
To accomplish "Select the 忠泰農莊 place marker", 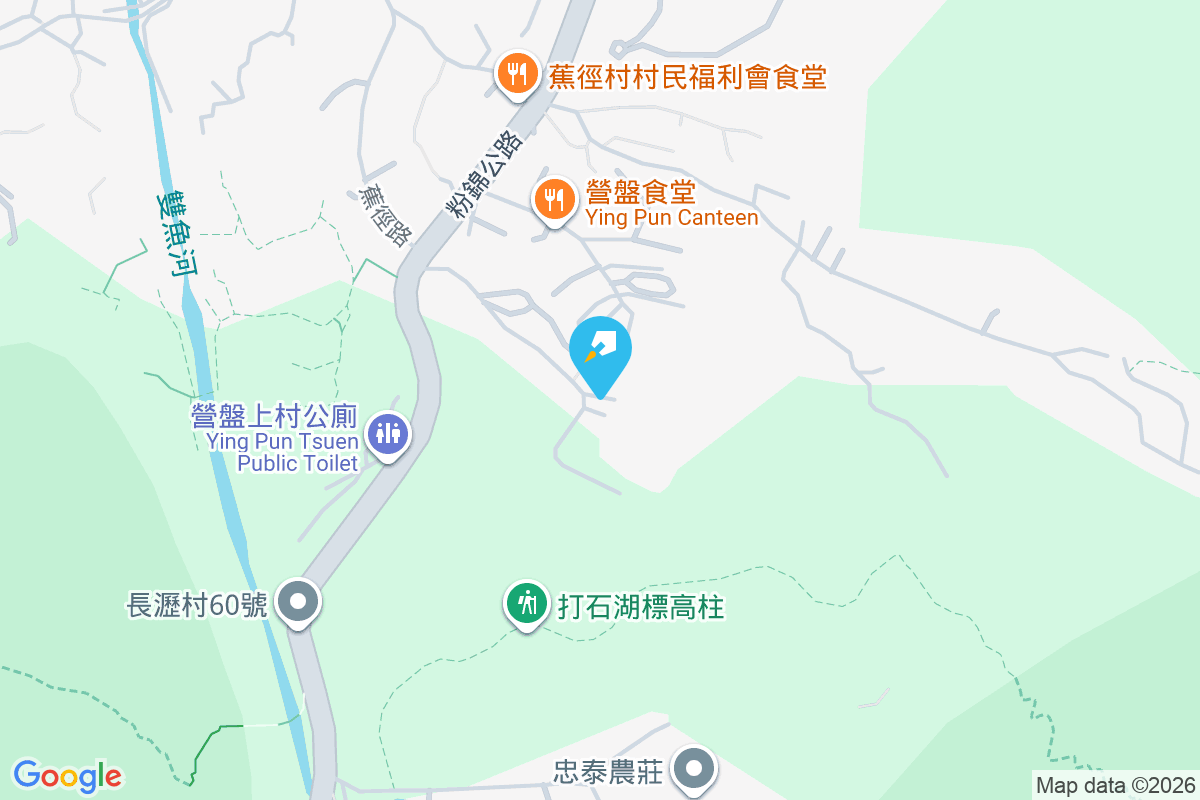I will pyautogui.click(x=695, y=769).
